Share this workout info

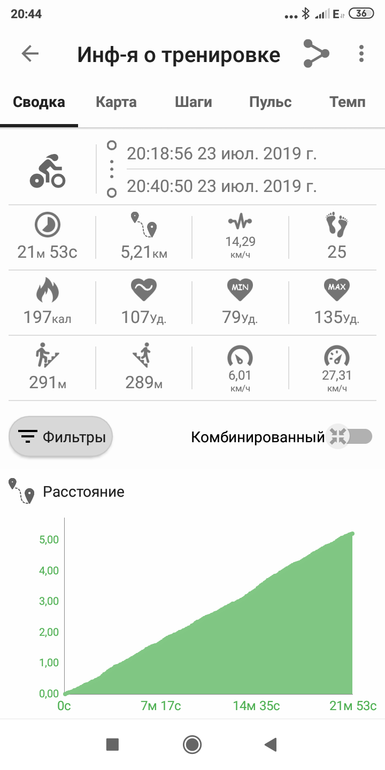pos(316,54)
